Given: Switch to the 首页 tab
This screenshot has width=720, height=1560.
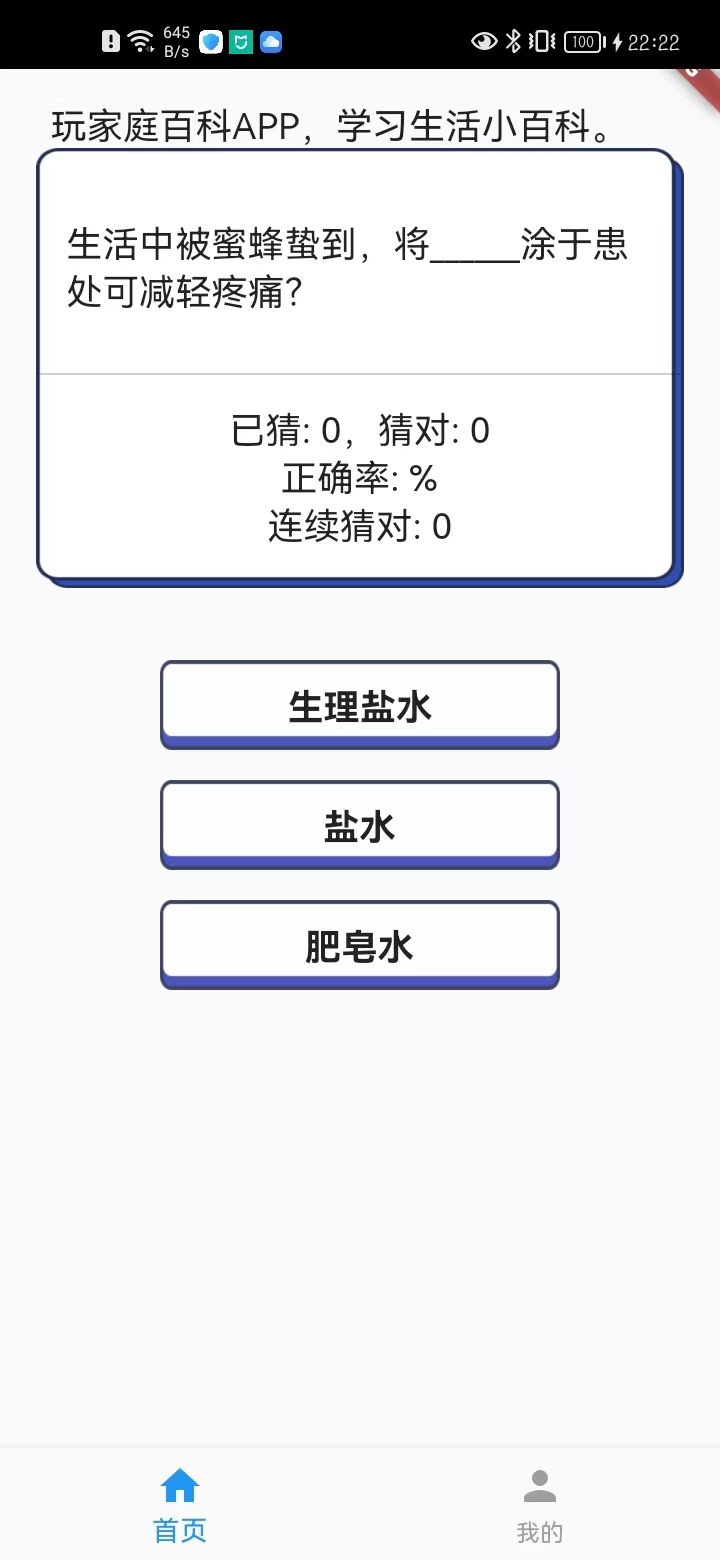Looking at the screenshot, I should [x=180, y=1504].
